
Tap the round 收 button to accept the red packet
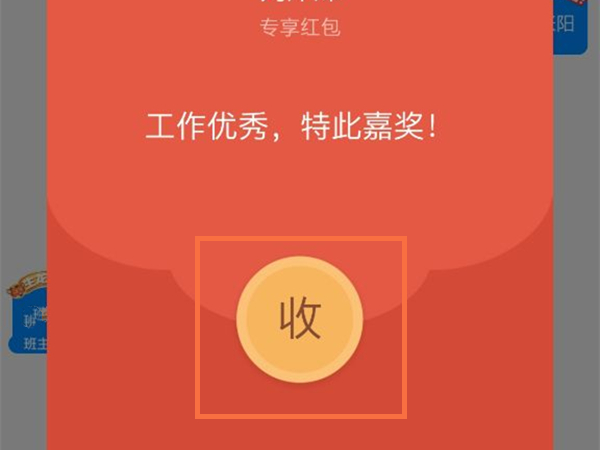pyautogui.click(x=299, y=322)
